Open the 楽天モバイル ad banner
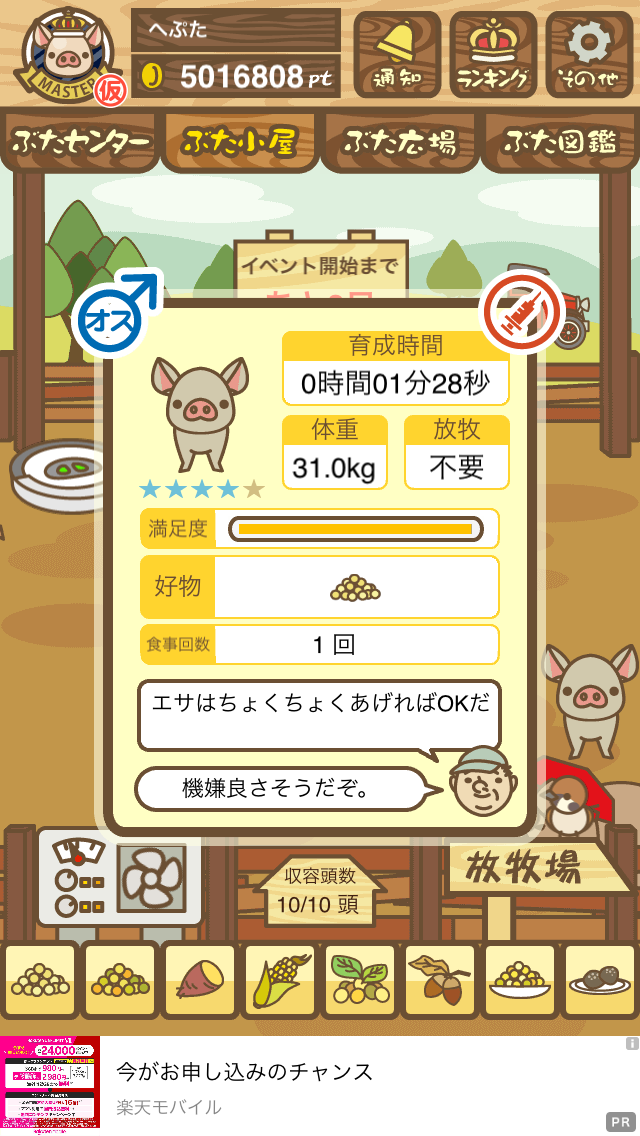The height and width of the screenshot is (1136, 640). click(320, 1085)
